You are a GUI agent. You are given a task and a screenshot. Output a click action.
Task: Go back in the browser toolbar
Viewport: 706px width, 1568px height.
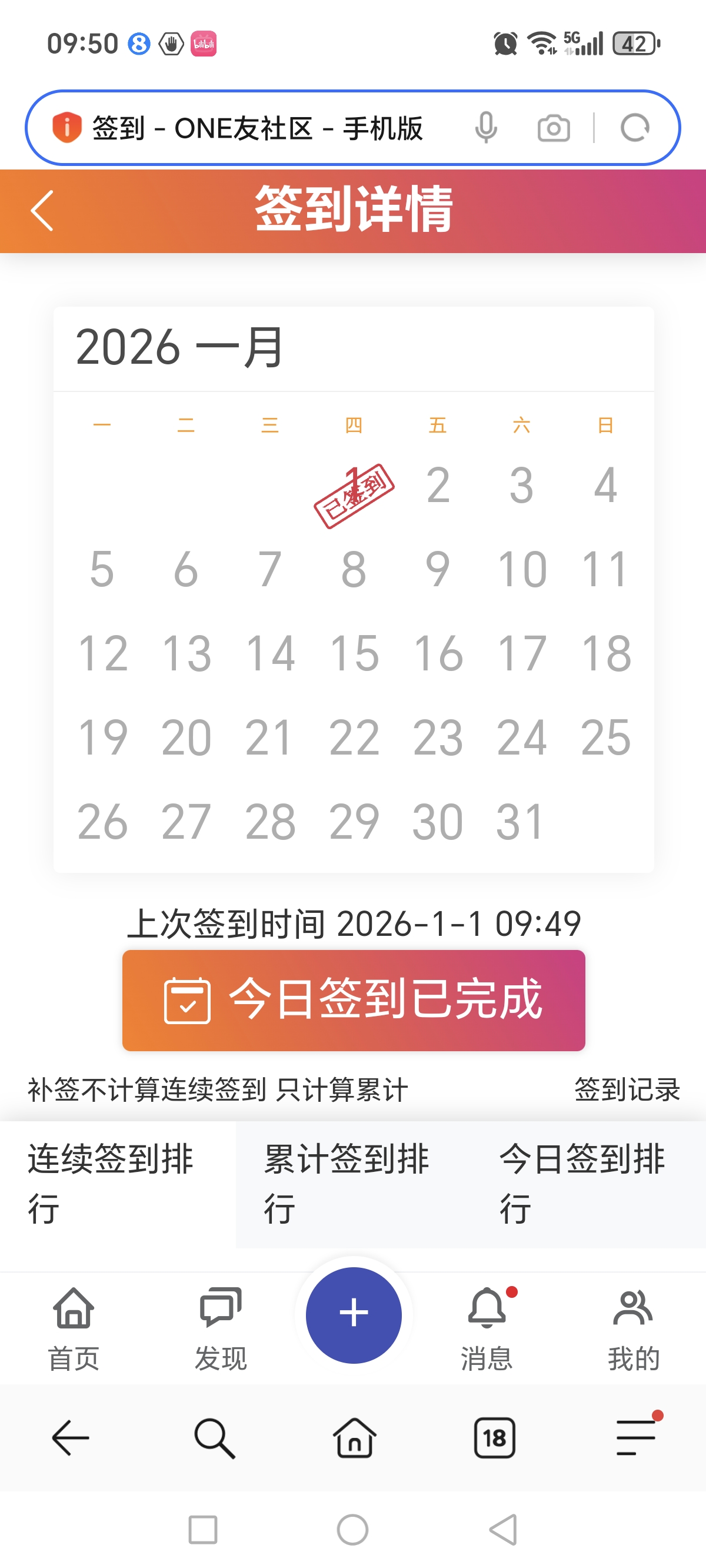point(71,1438)
